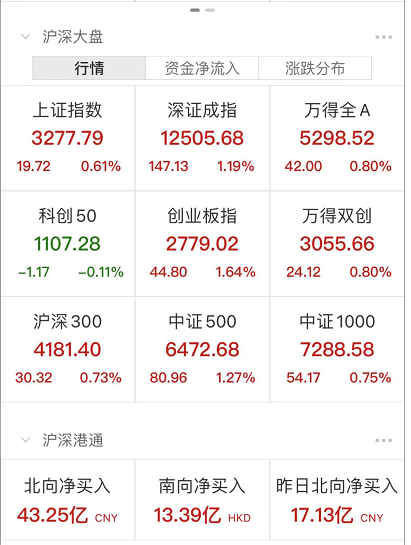View 创业板指 index details

click(202, 244)
